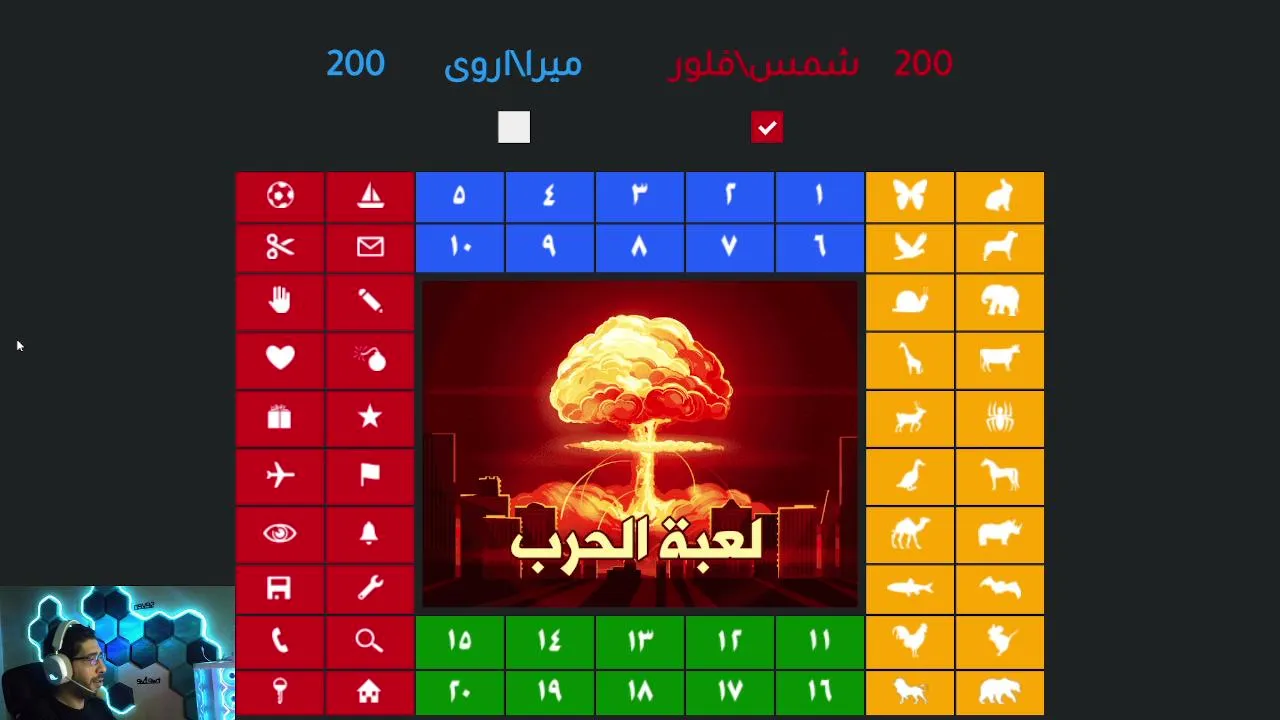Choose blue tile number ١٠
1280x720 pixels.
coord(459,247)
